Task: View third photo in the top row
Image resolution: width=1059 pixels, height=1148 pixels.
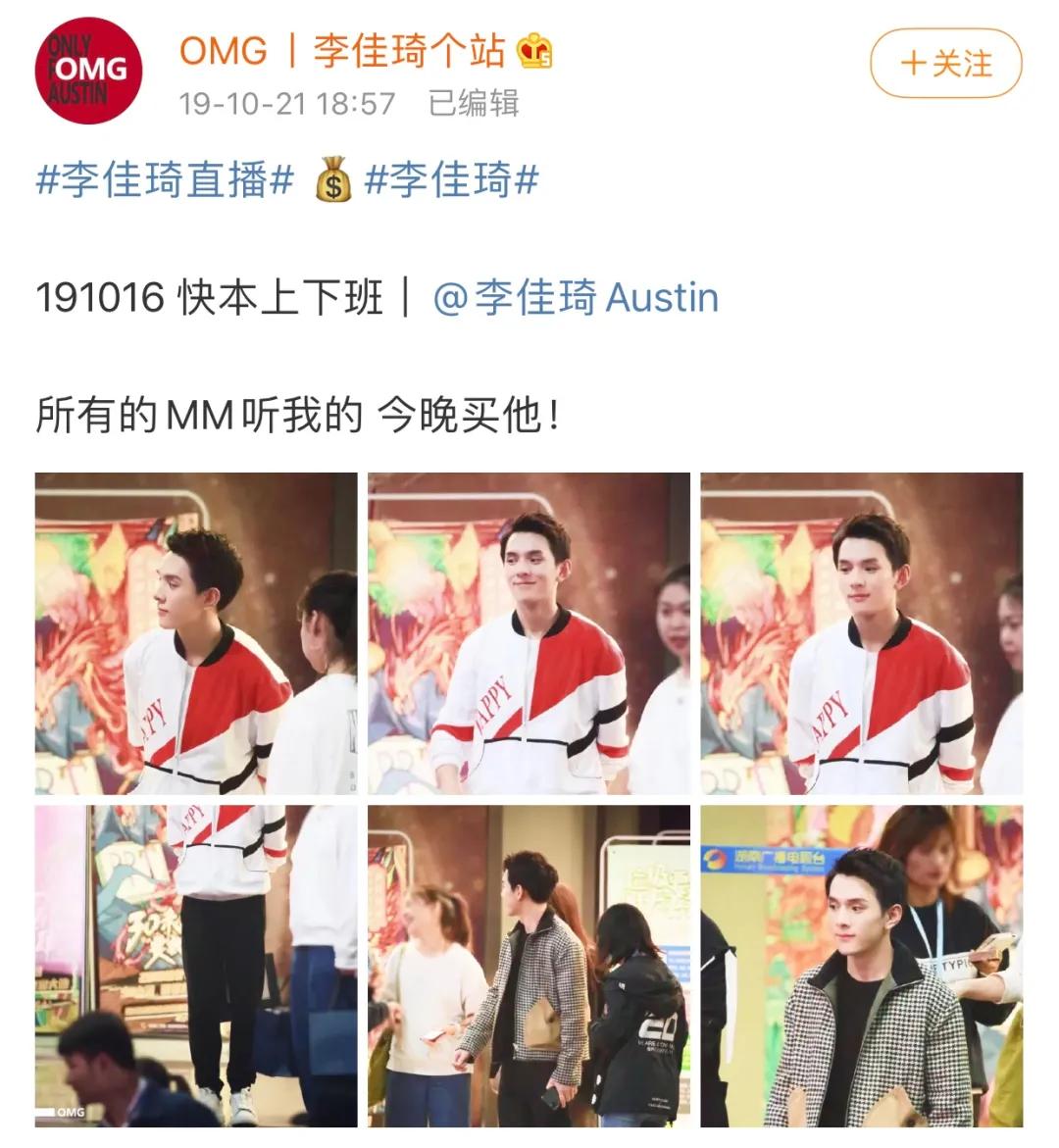Action: (861, 633)
